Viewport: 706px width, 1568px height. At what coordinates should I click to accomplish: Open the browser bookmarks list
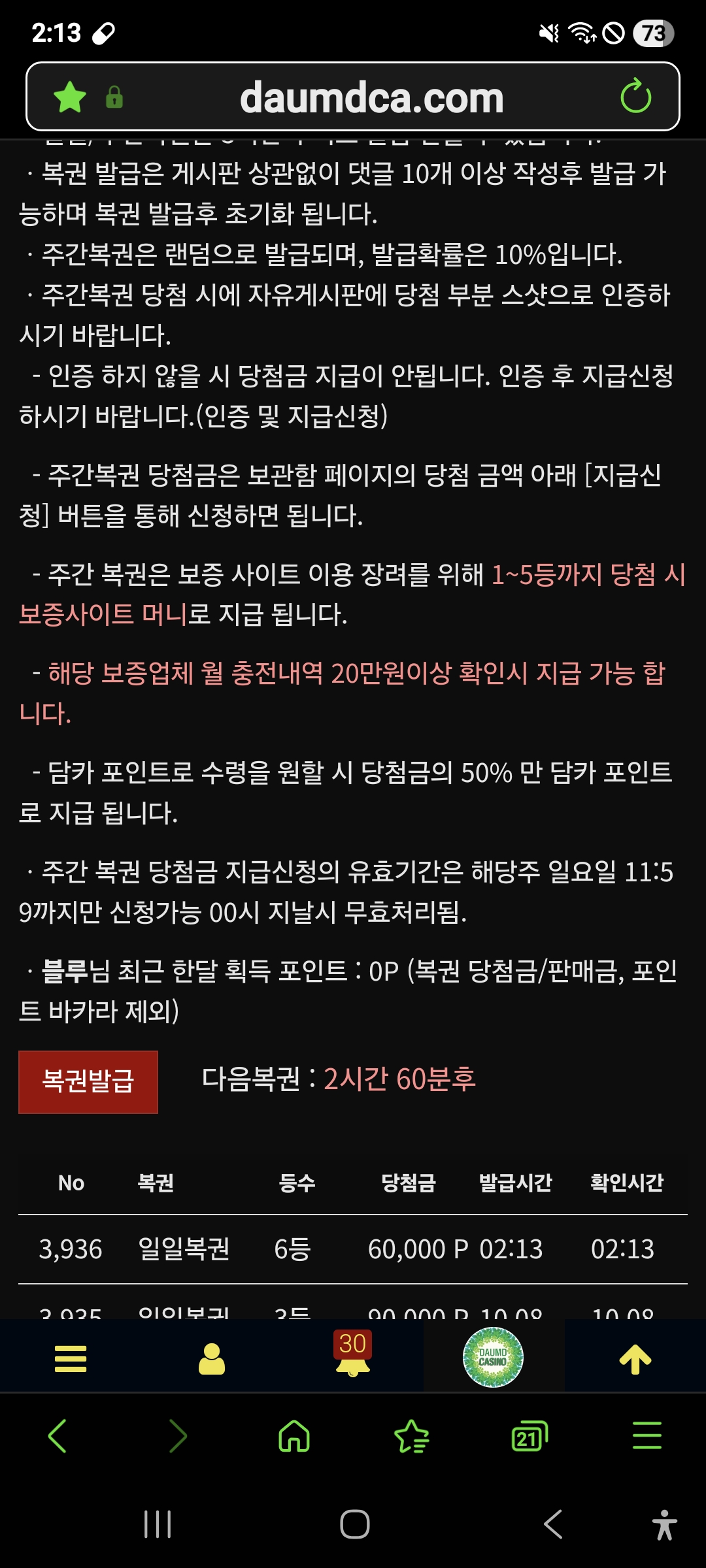412,1436
